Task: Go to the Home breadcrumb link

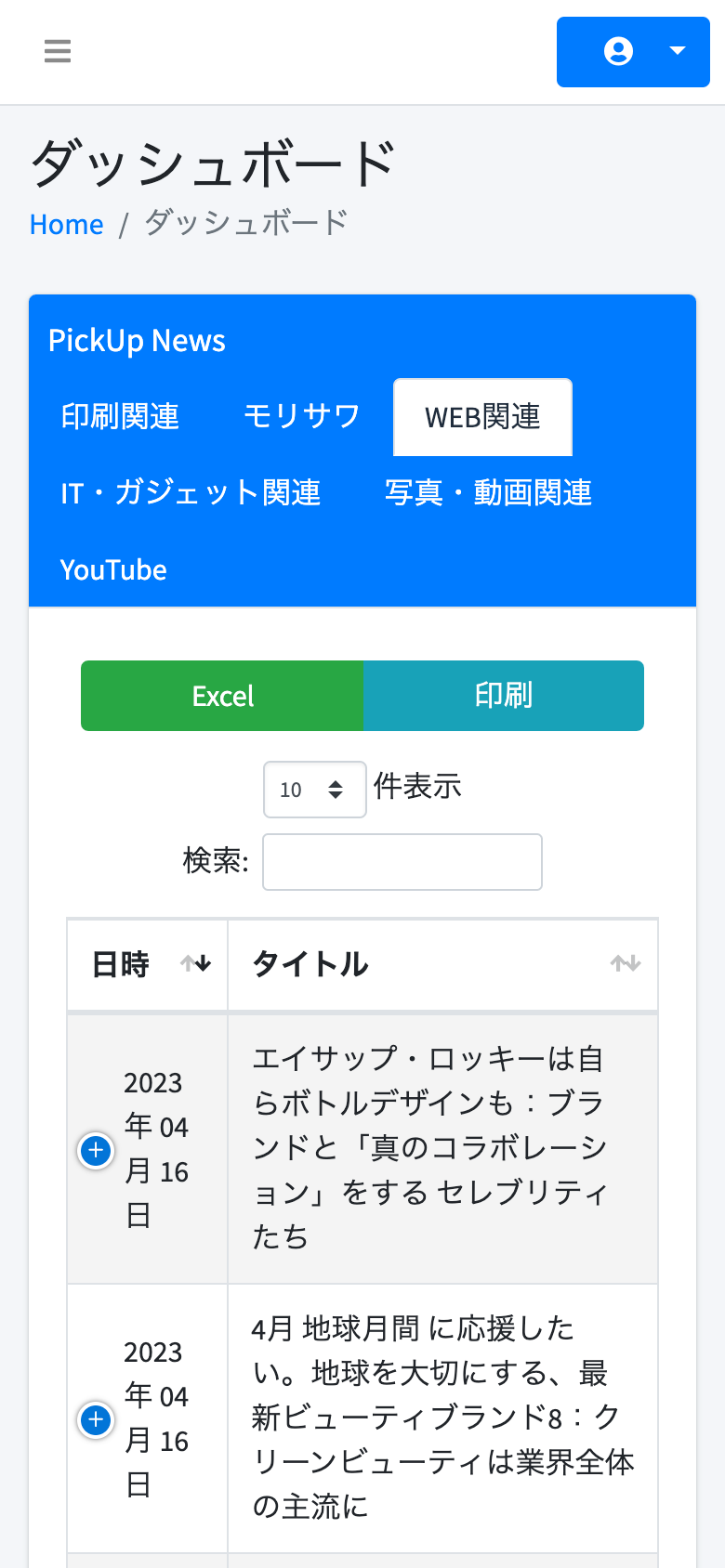Action: point(66,225)
